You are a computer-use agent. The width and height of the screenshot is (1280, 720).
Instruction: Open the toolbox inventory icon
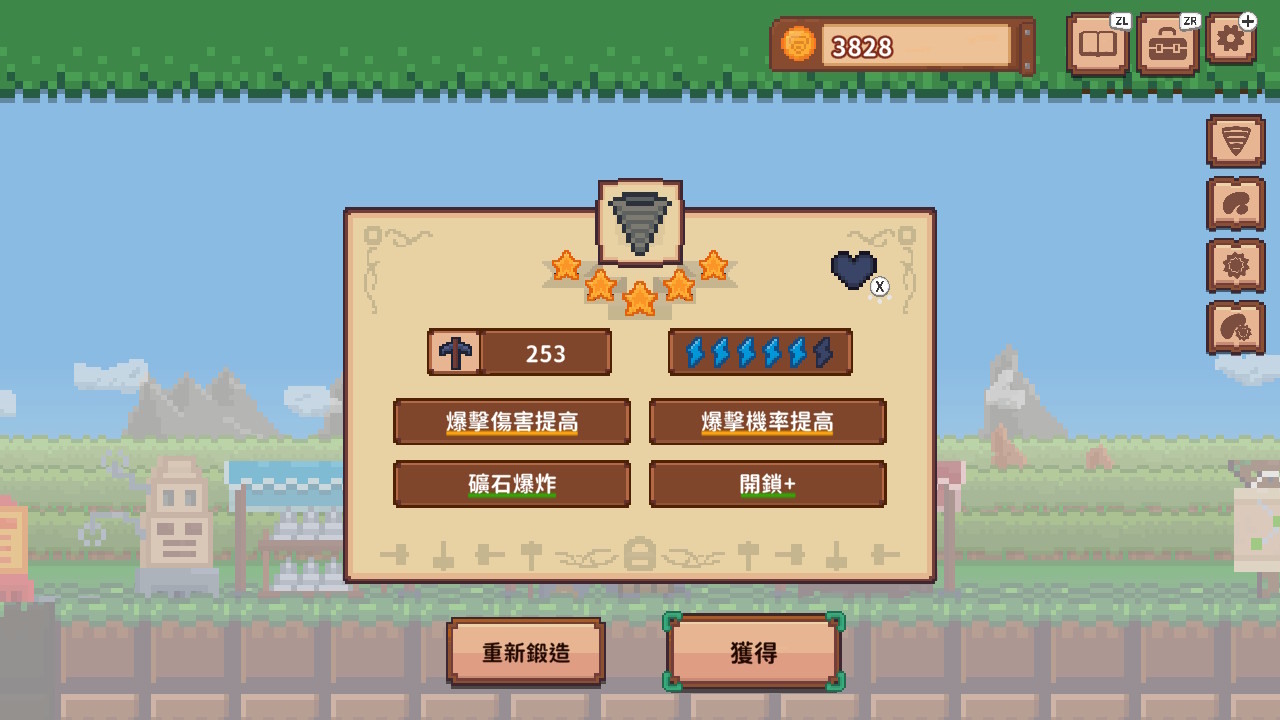[x=1167, y=45]
